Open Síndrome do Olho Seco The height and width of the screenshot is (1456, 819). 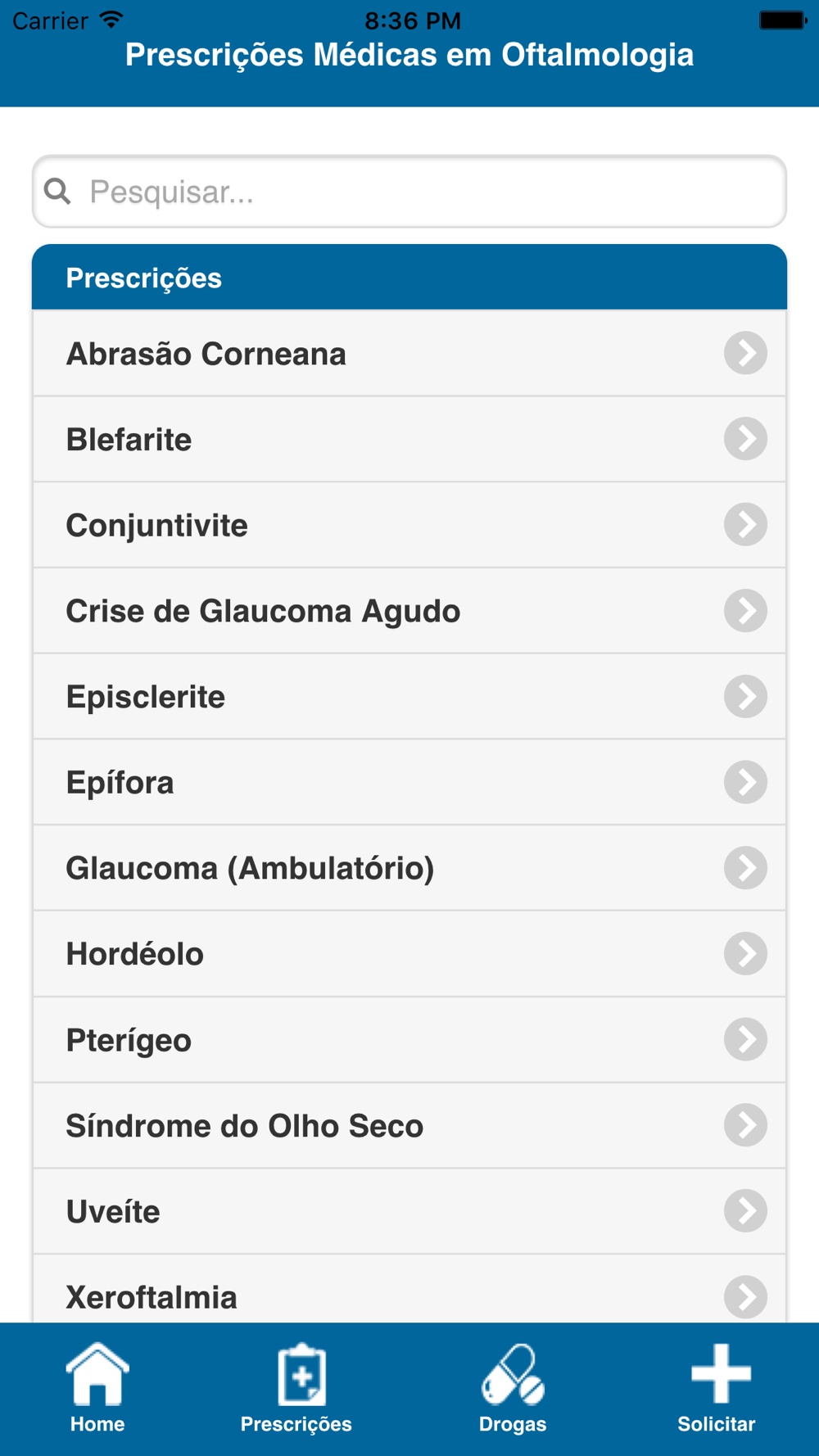click(409, 1126)
